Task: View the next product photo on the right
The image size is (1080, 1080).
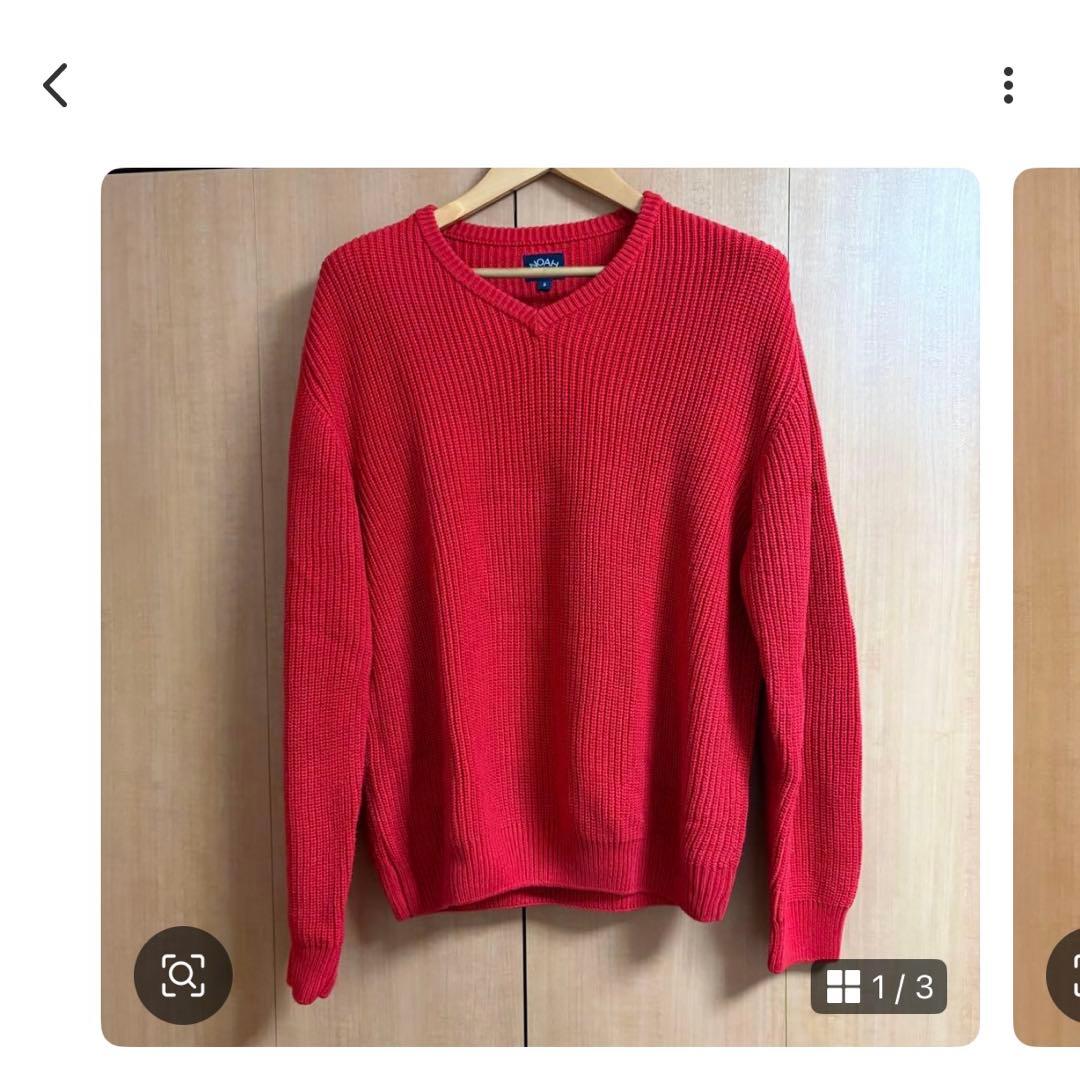Action: [1048, 600]
